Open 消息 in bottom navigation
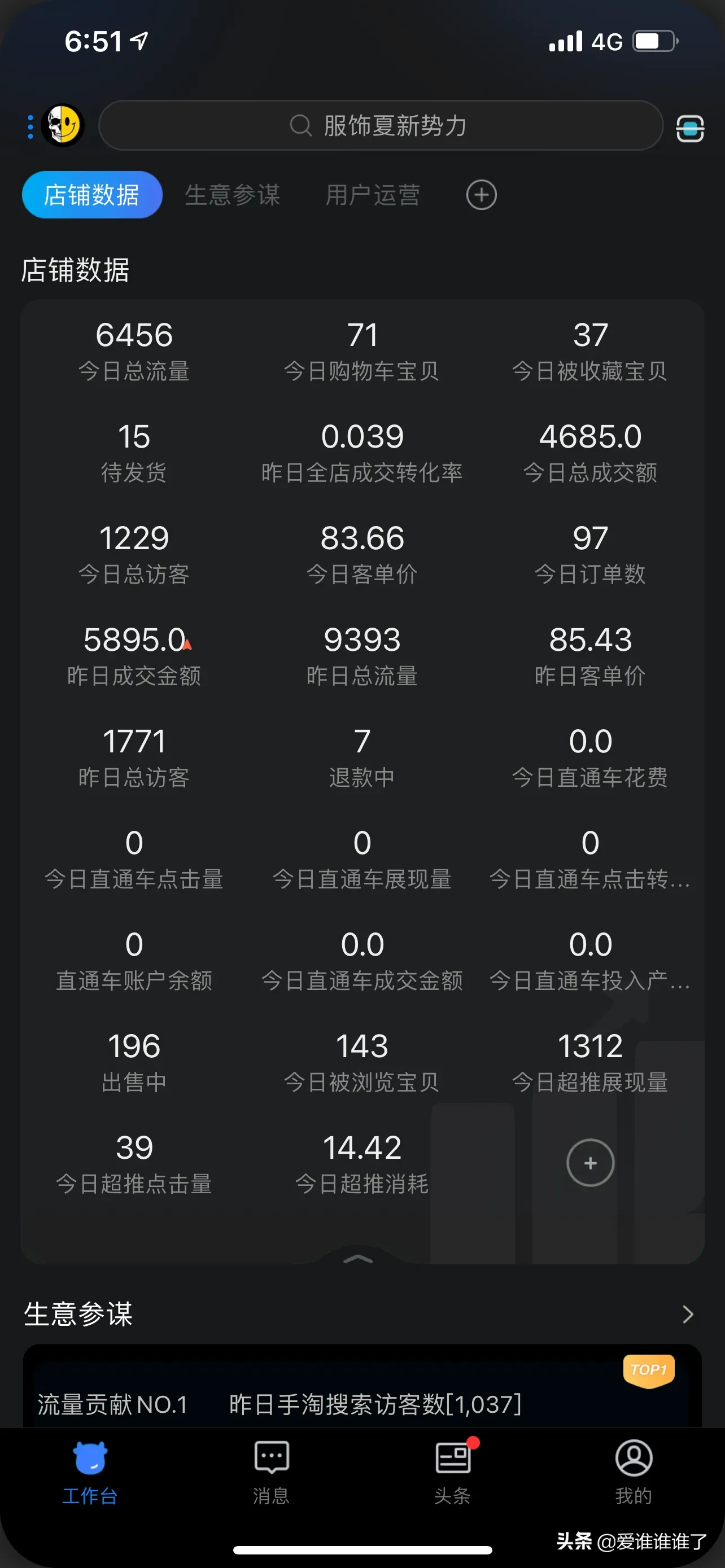The height and width of the screenshot is (1568, 725). [271, 1473]
